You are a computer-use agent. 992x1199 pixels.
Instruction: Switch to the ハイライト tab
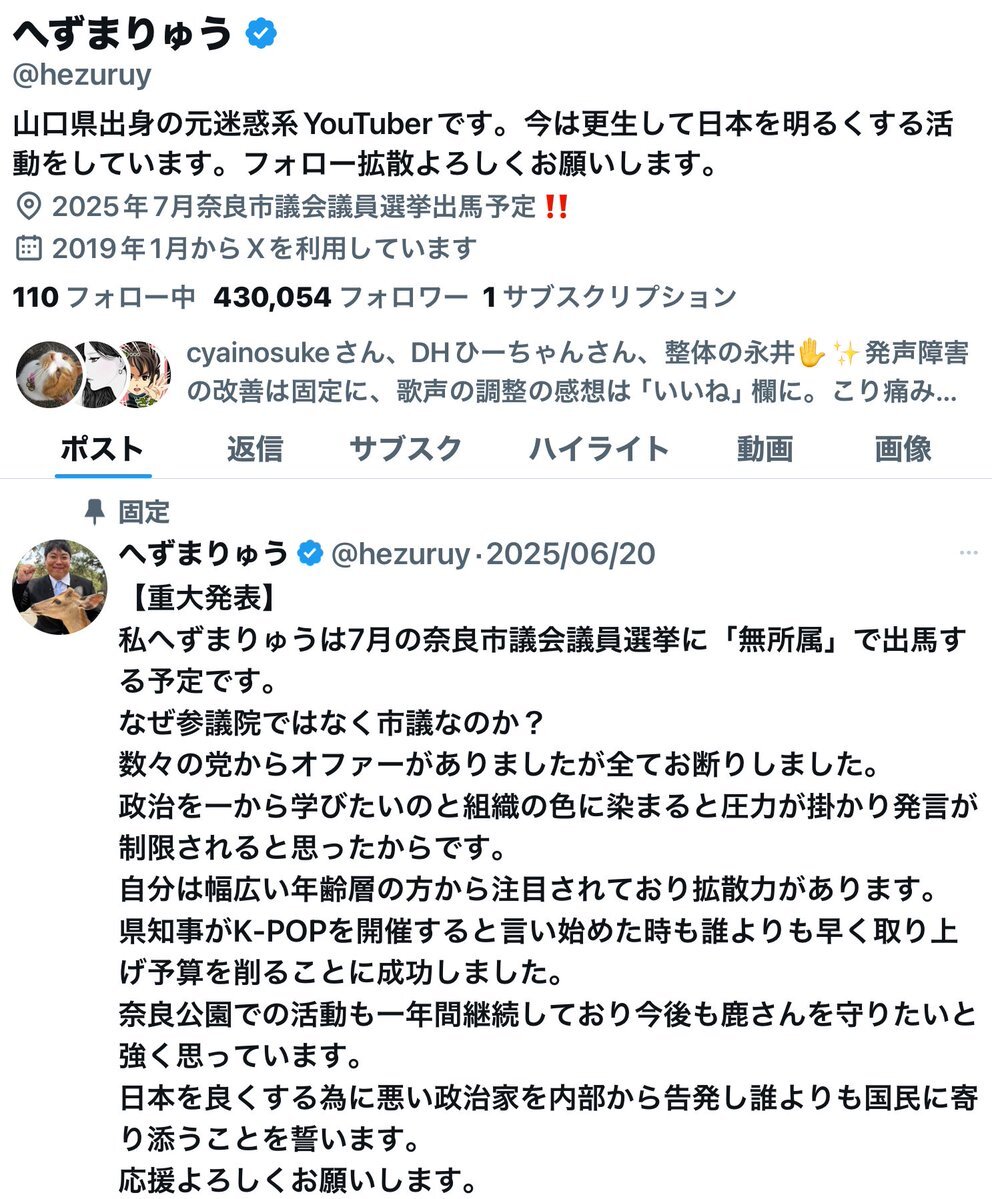coord(599,449)
